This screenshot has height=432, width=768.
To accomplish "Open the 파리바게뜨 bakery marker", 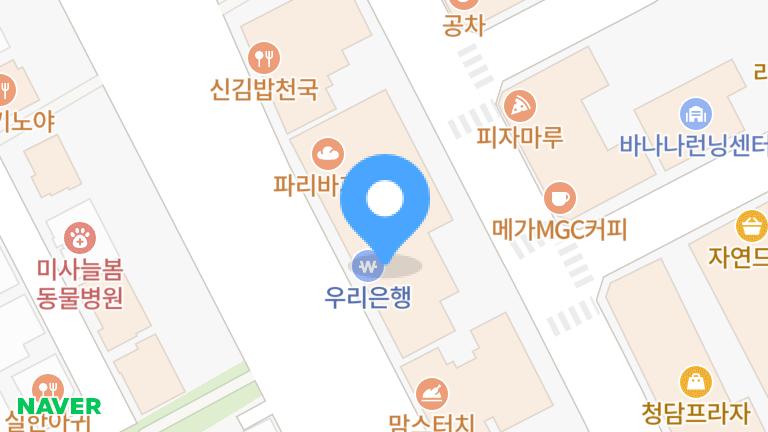I will (327, 154).
